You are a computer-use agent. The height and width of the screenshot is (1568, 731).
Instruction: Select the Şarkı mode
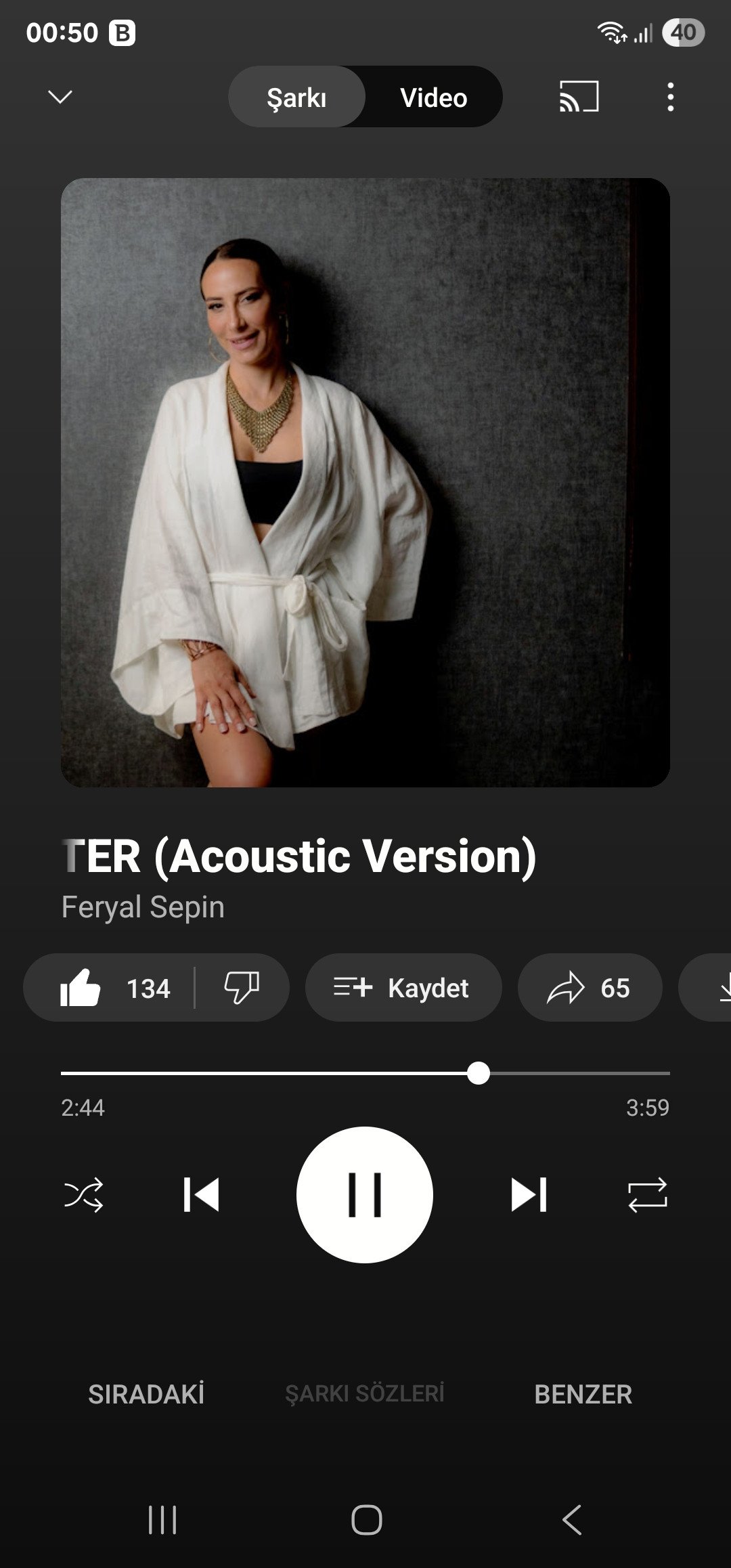click(x=296, y=97)
